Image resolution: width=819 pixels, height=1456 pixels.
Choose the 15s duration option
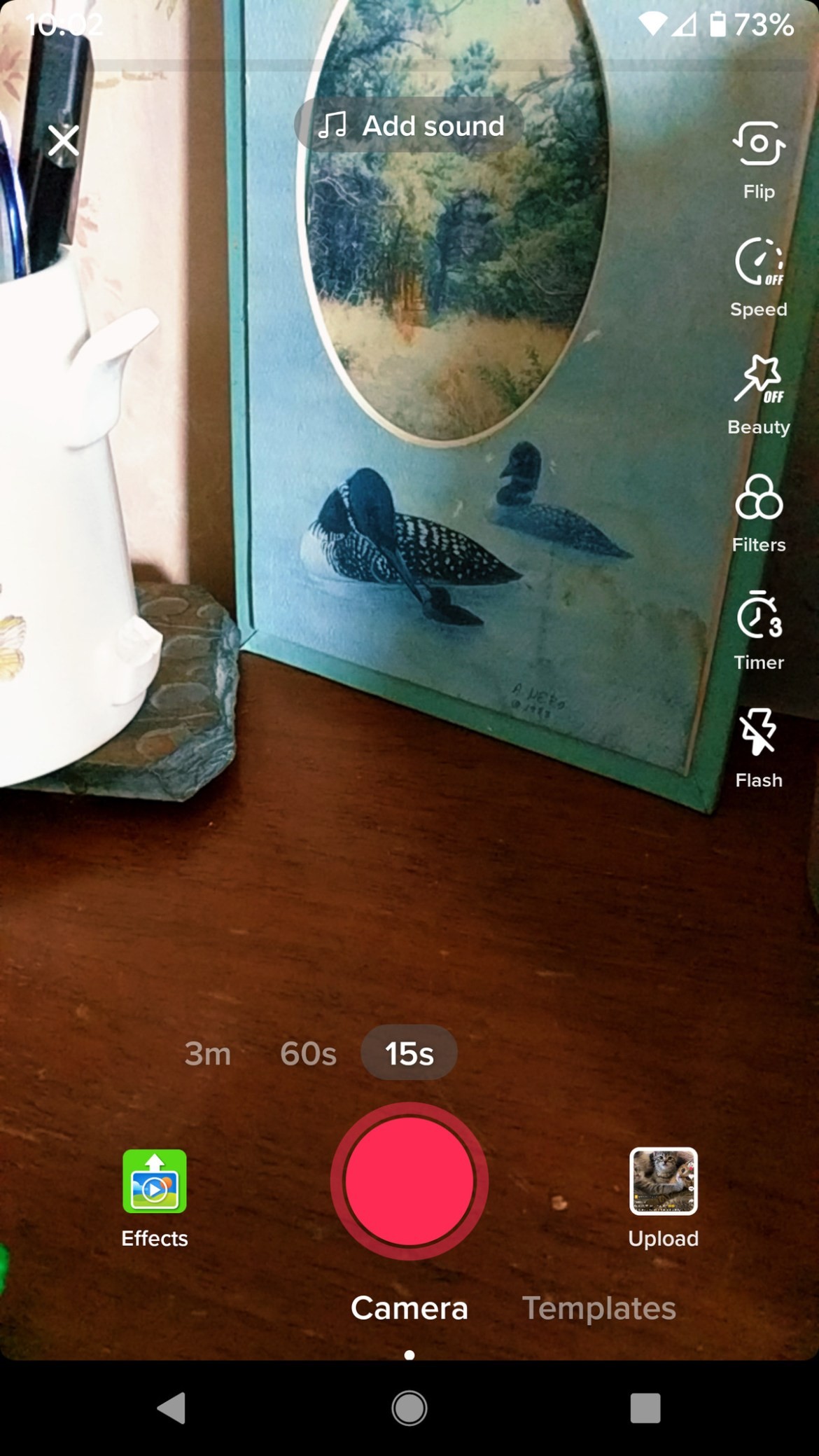tap(409, 1054)
